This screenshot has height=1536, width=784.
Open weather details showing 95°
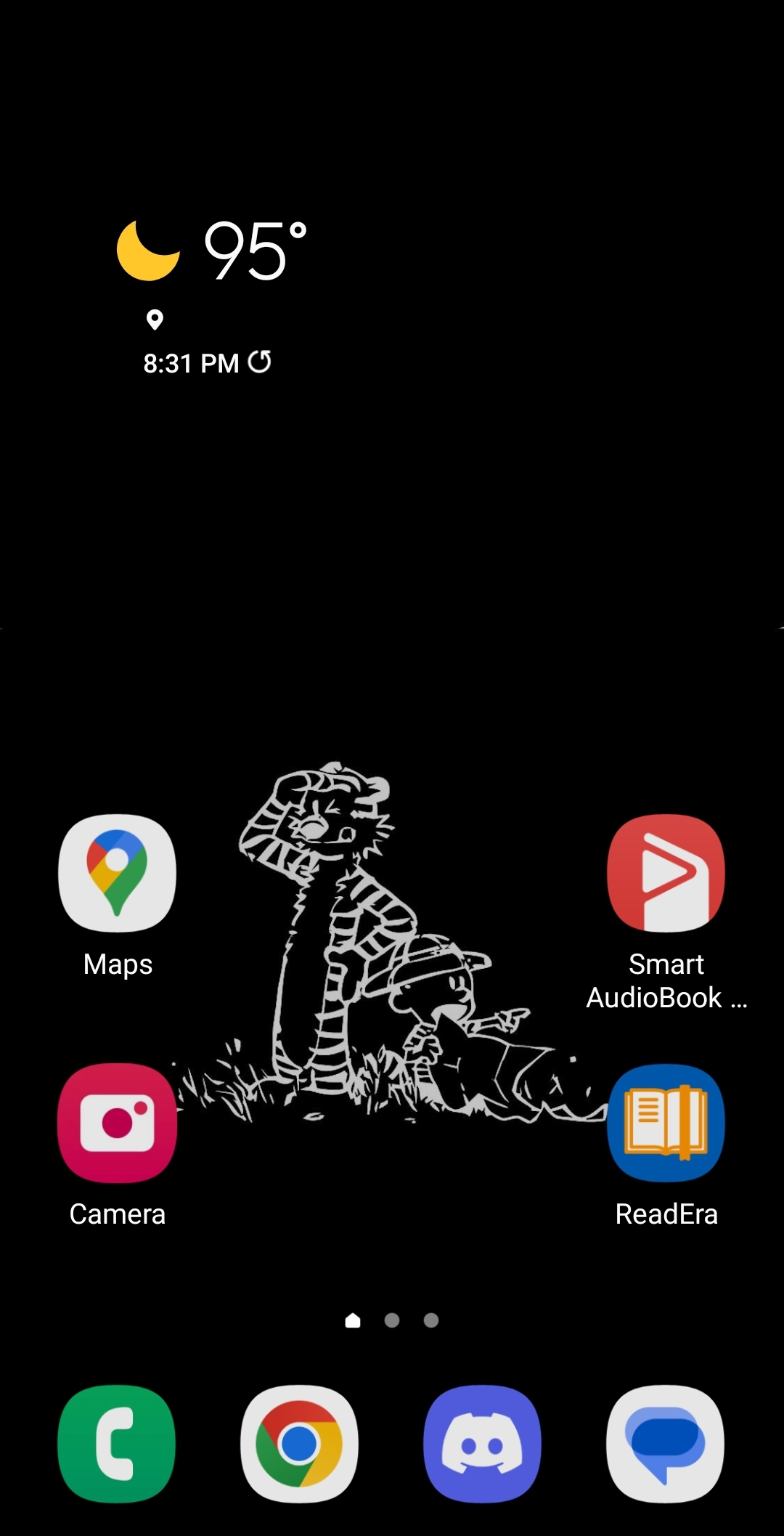click(254, 251)
